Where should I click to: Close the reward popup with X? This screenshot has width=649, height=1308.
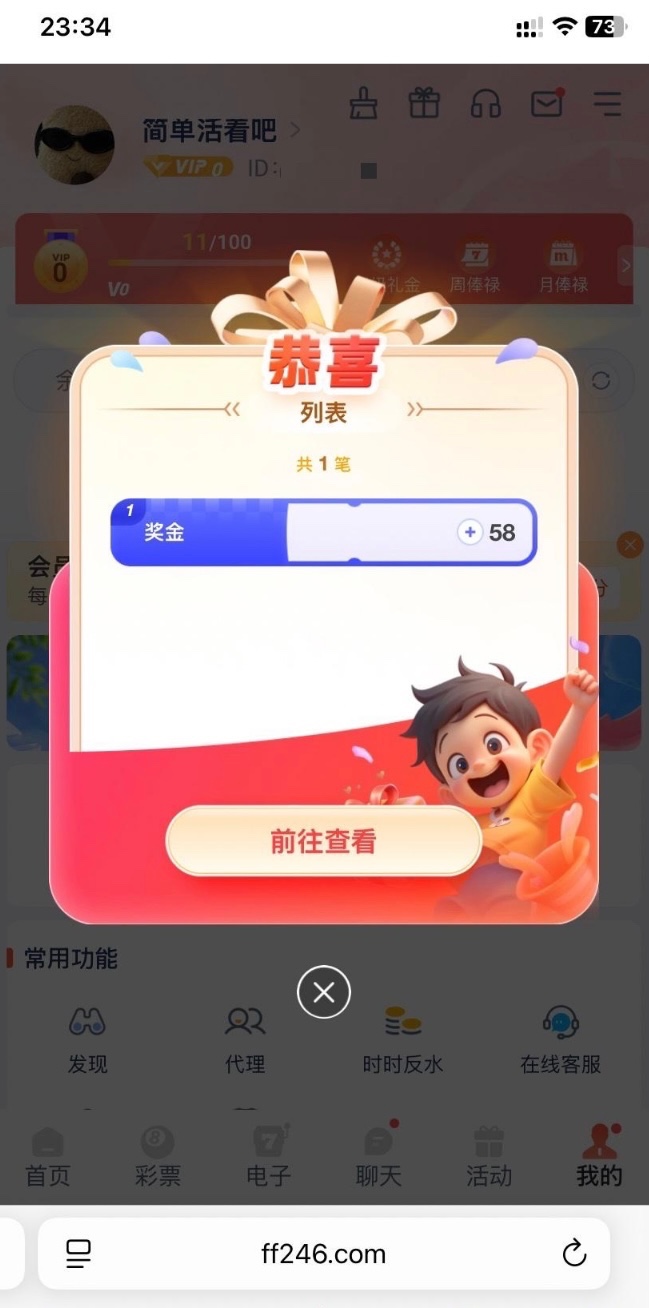(323, 992)
